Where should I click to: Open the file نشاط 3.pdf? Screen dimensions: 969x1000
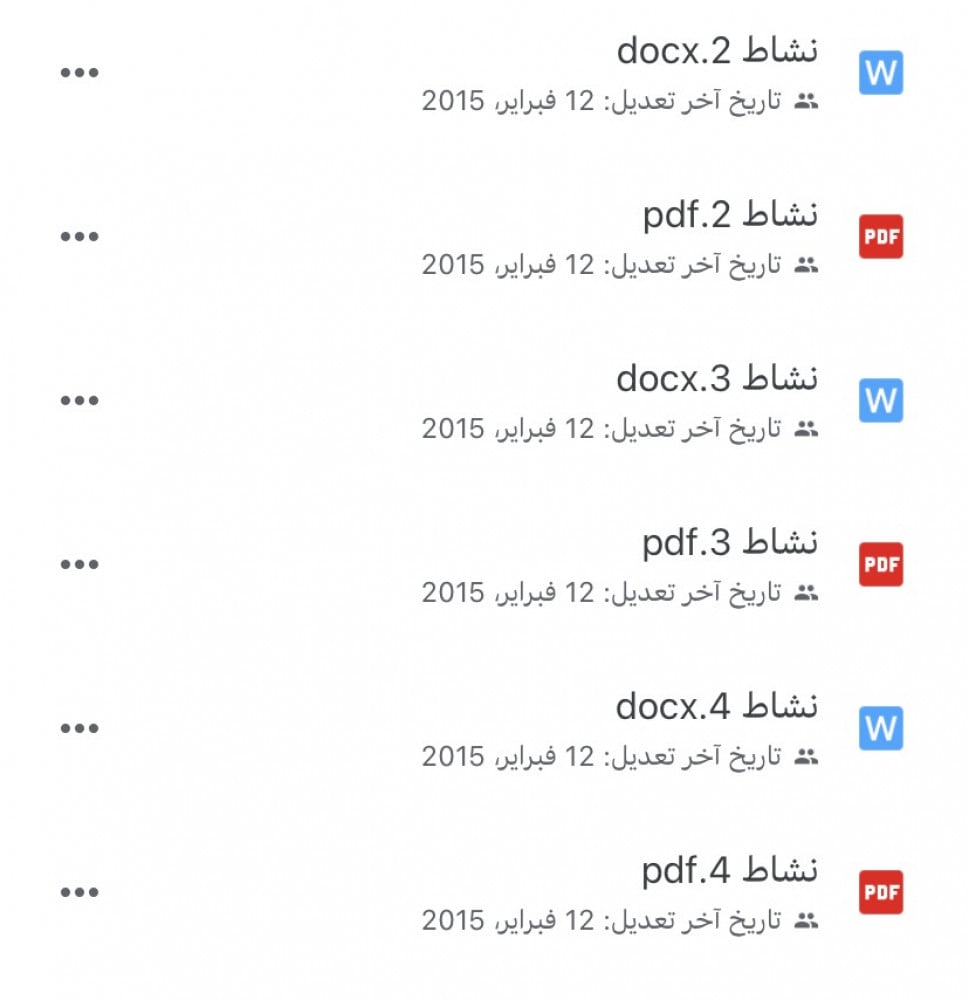[729, 543]
